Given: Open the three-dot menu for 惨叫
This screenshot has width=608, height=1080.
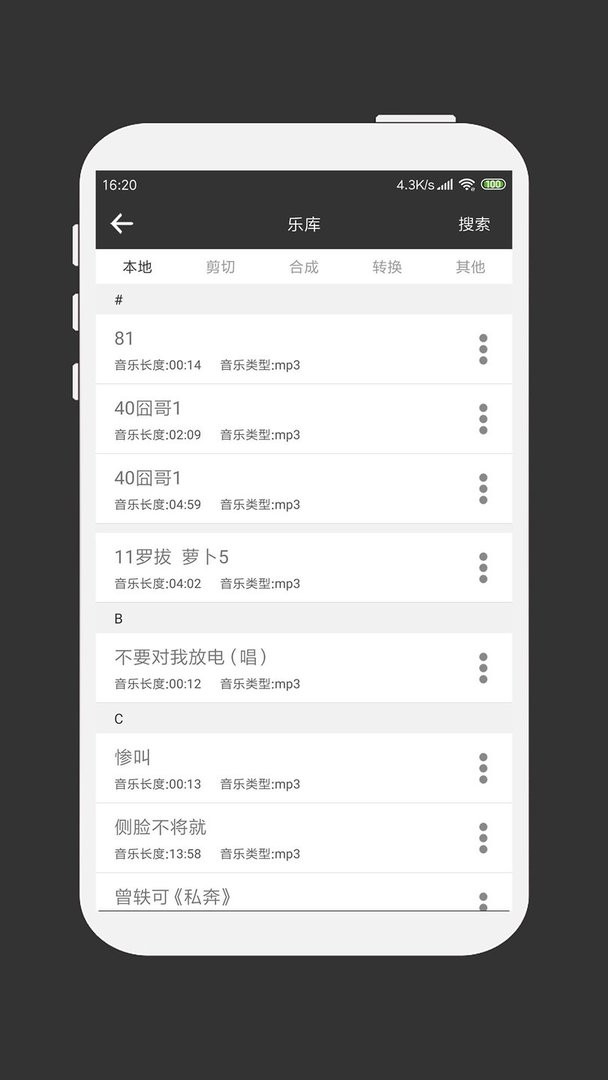Looking at the screenshot, I should [x=483, y=768].
